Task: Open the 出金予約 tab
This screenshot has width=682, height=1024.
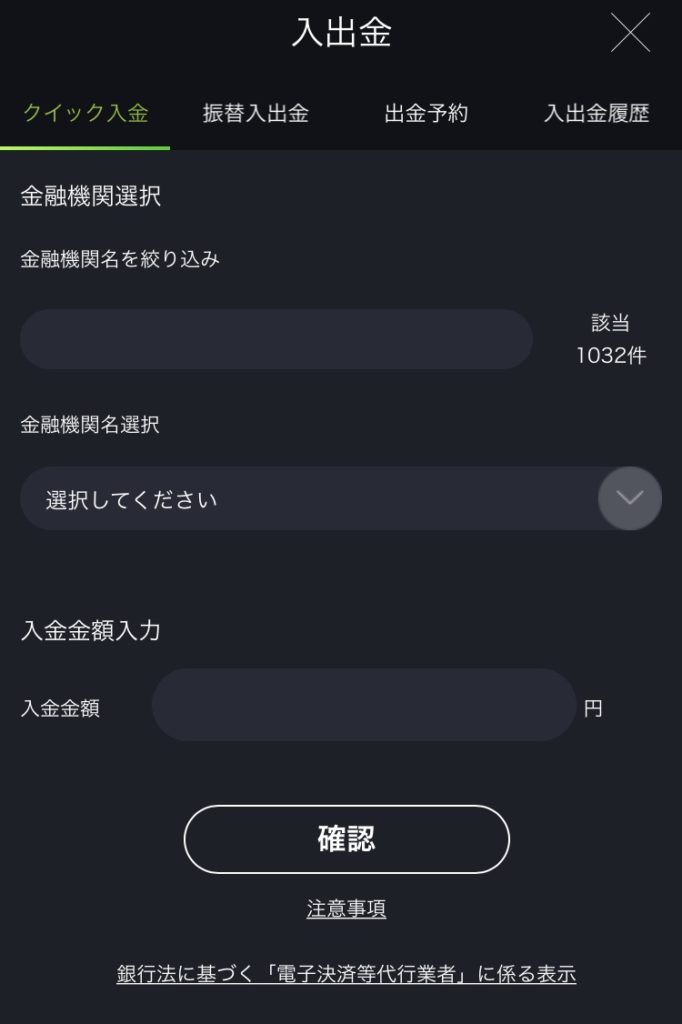Action: (426, 114)
